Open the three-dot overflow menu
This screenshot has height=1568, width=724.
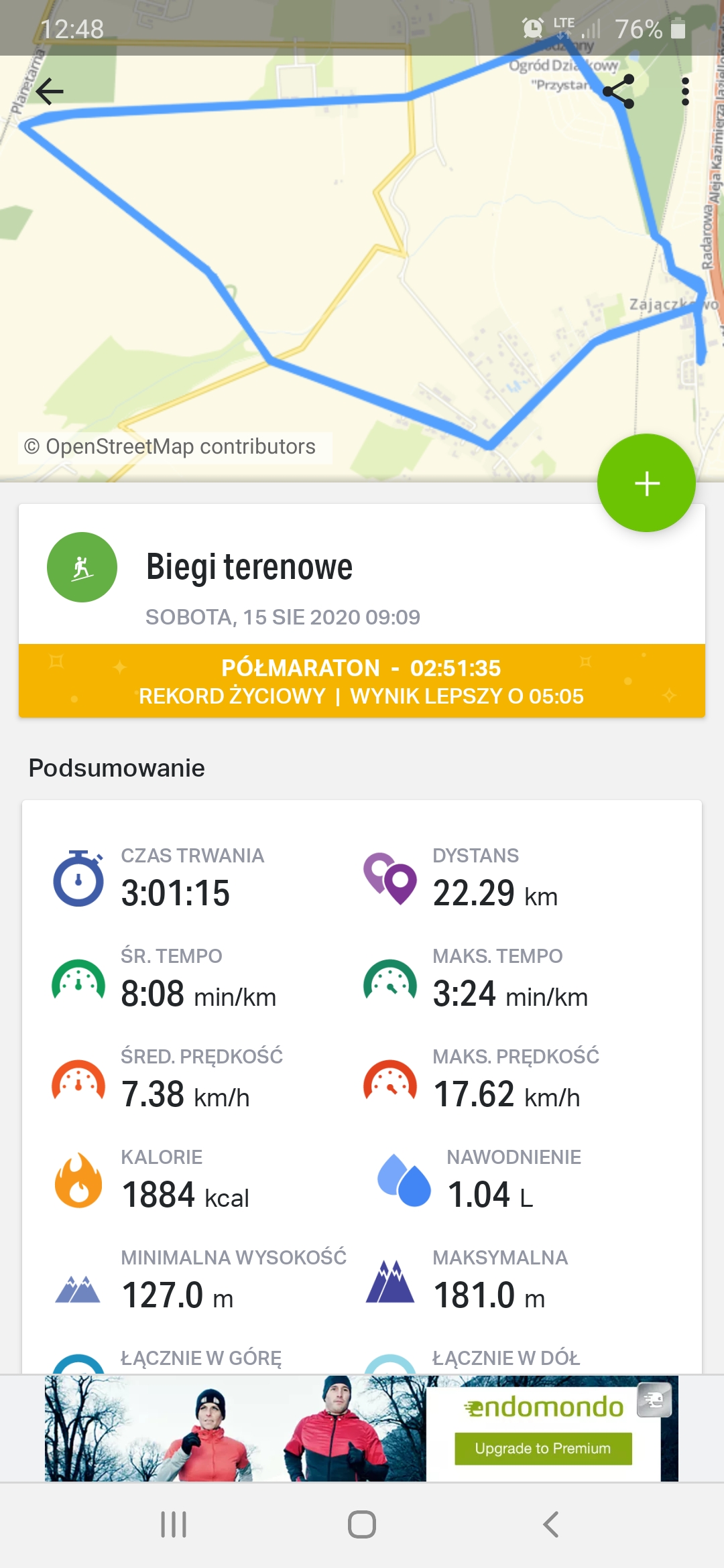pyautogui.click(x=684, y=92)
